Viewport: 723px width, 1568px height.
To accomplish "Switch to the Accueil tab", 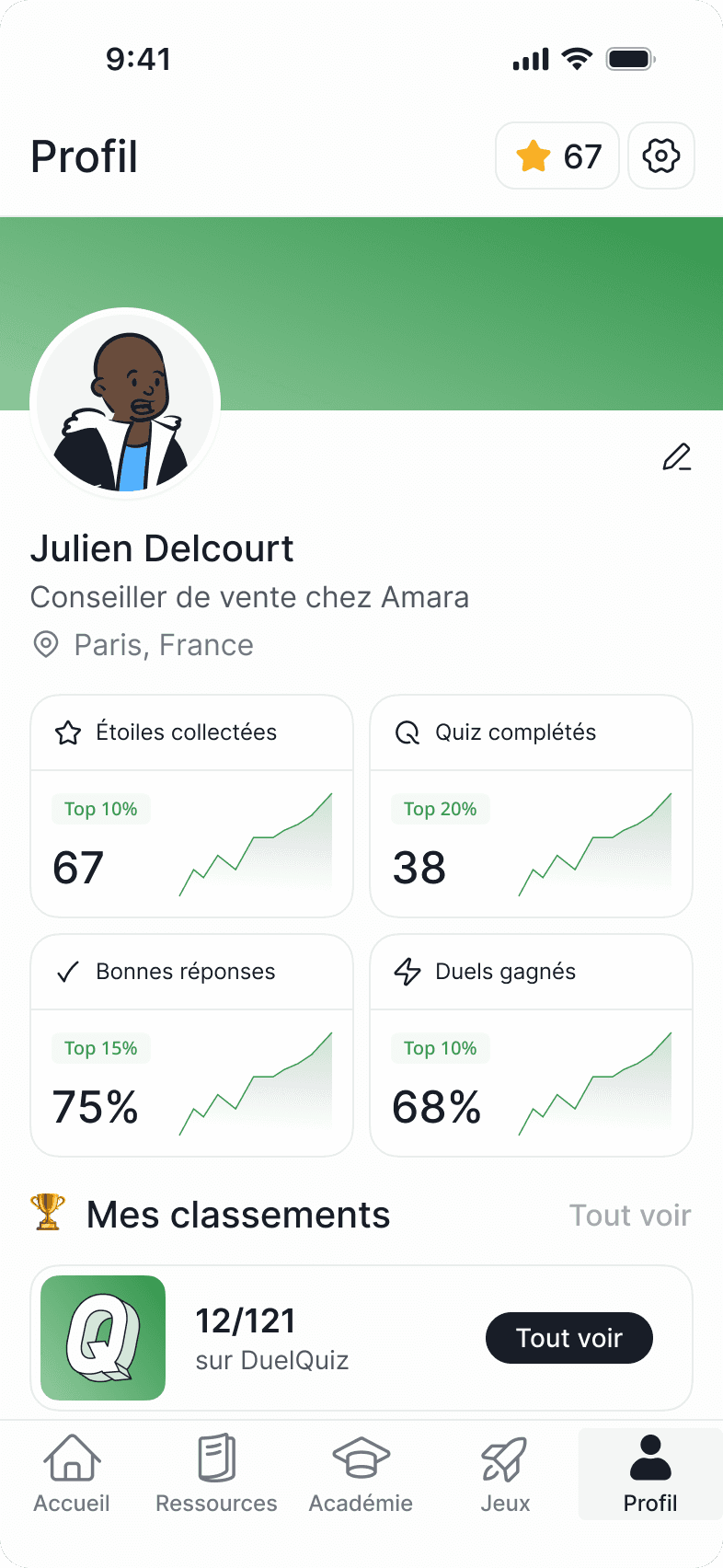I will (x=72, y=1474).
